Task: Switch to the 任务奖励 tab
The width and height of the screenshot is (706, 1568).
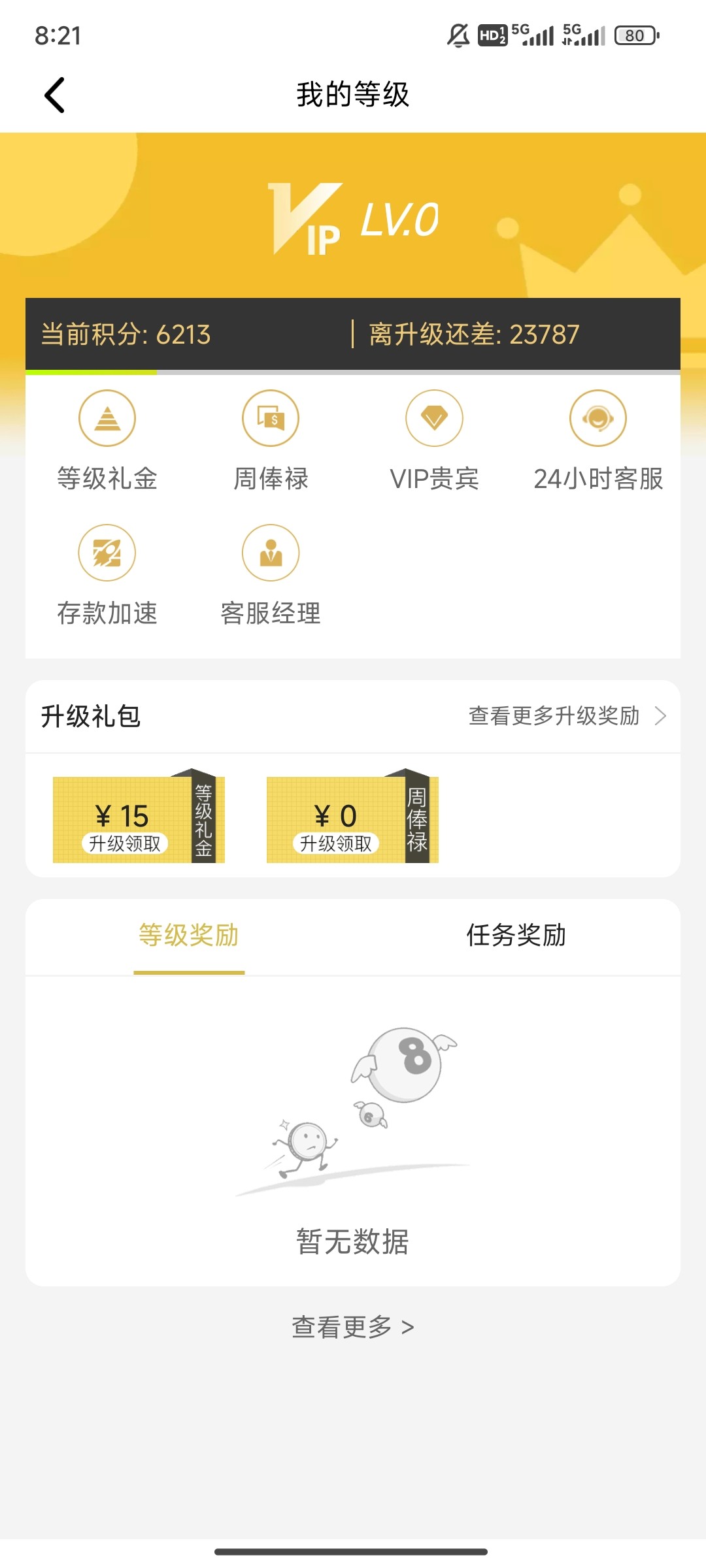Action: pos(516,936)
